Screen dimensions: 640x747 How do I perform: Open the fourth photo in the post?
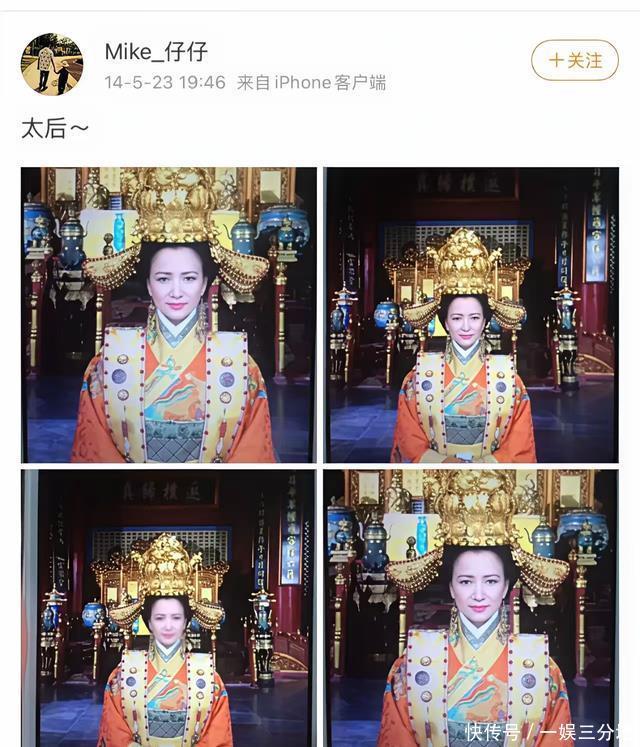click(471, 608)
